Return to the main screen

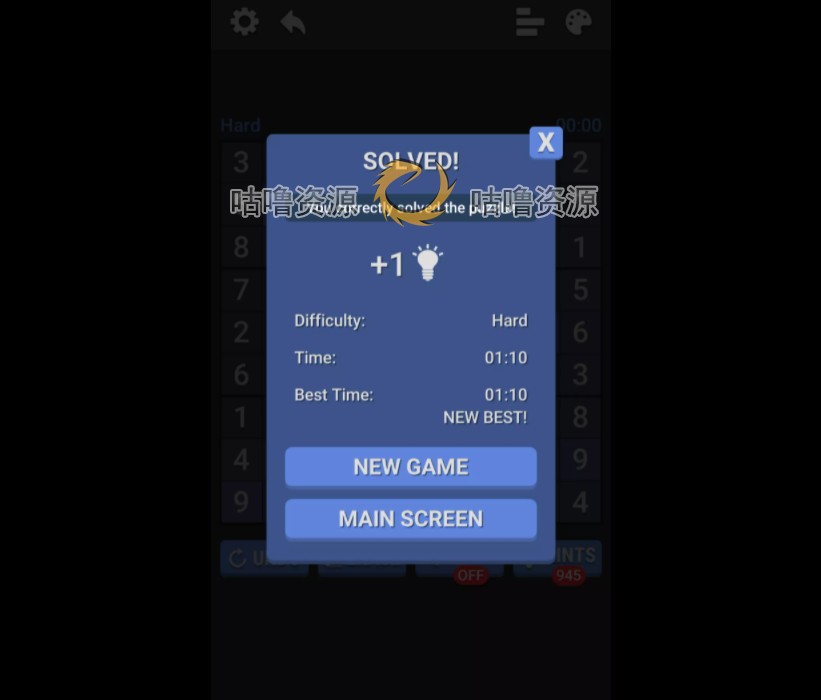(x=410, y=519)
